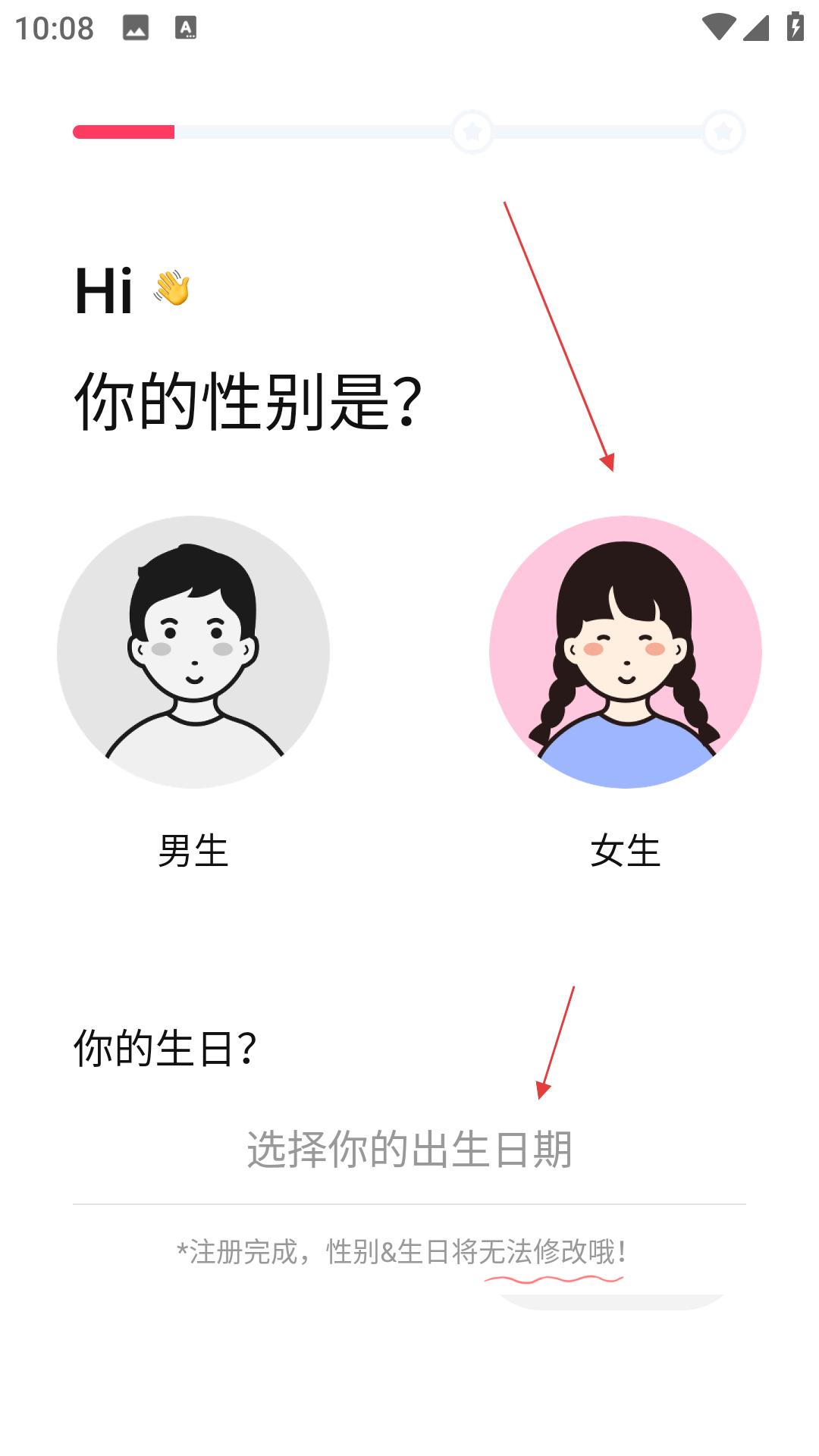Select the 男生 (male) avatar
This screenshot has height=1456, width=819.
[193, 652]
